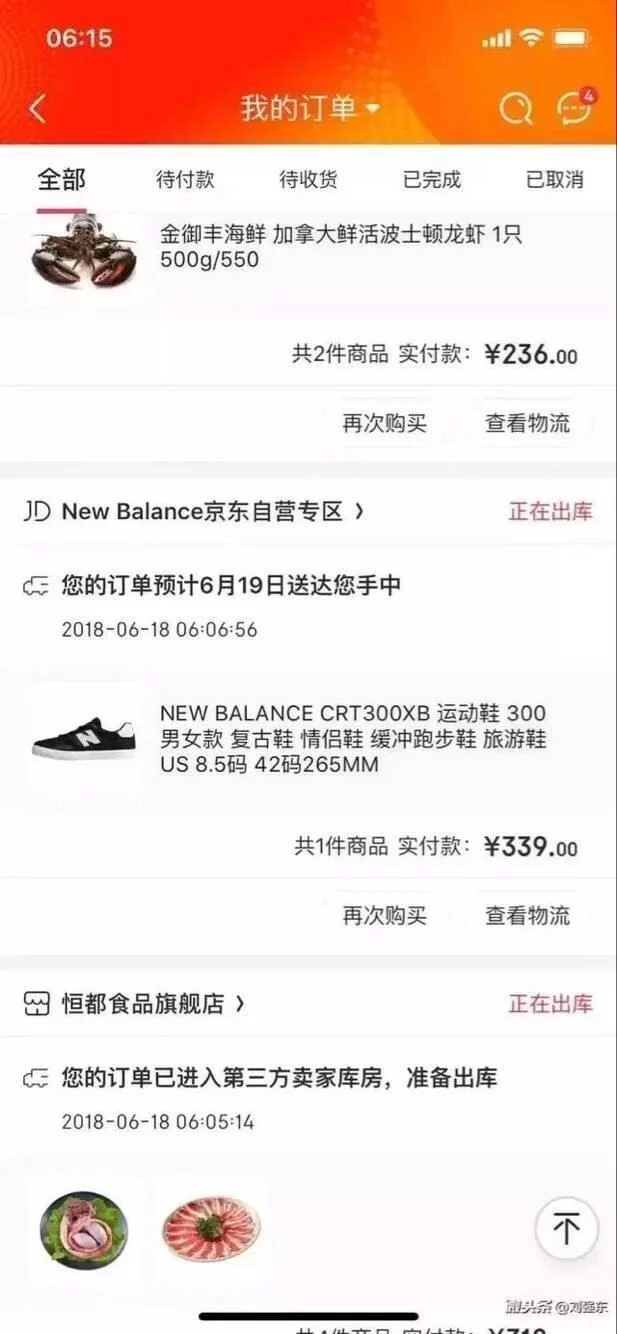Tap 查看物流 on the ¥236 lobster order
The image size is (617, 1334).
pyautogui.click(x=528, y=423)
